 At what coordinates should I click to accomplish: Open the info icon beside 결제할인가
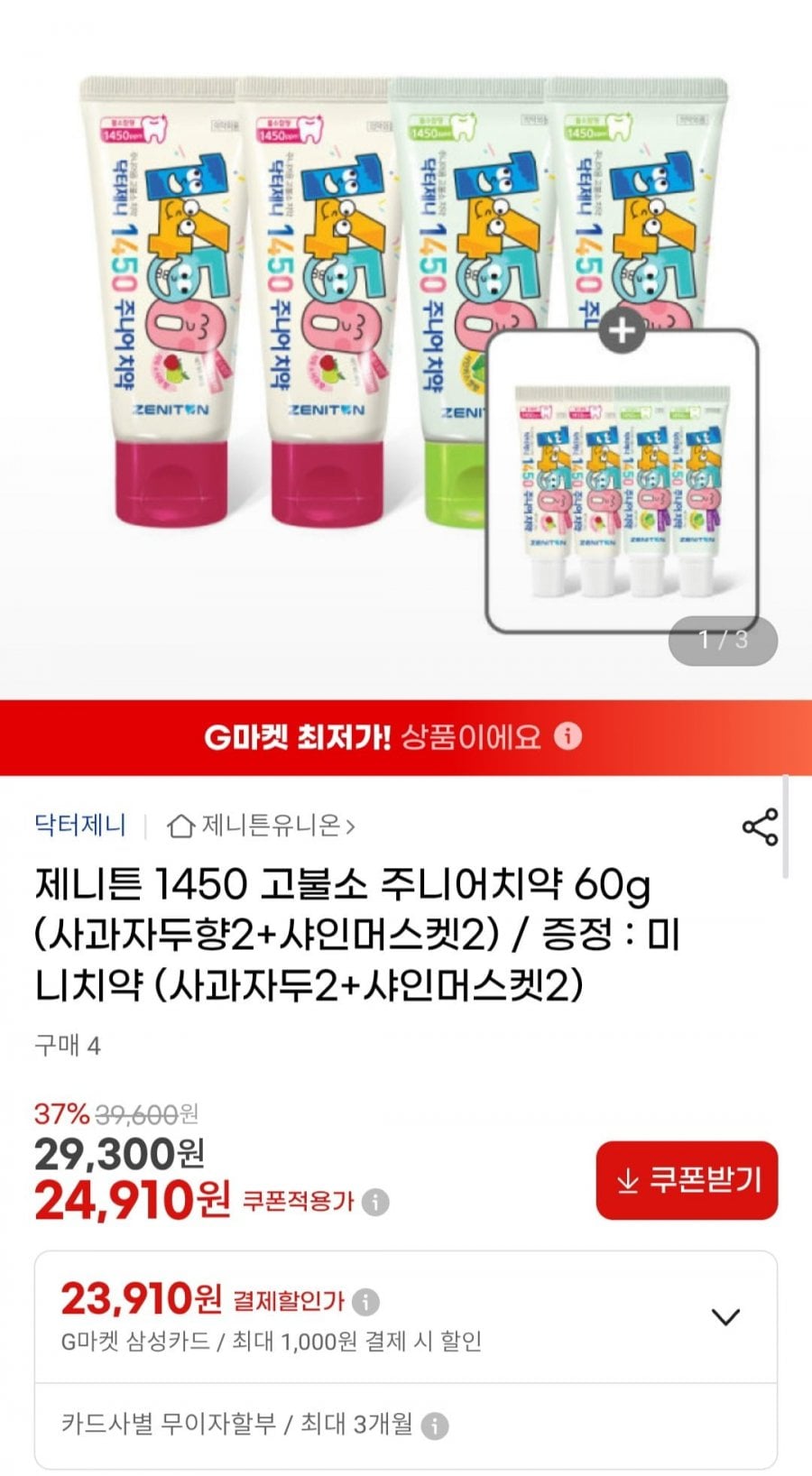click(365, 1302)
